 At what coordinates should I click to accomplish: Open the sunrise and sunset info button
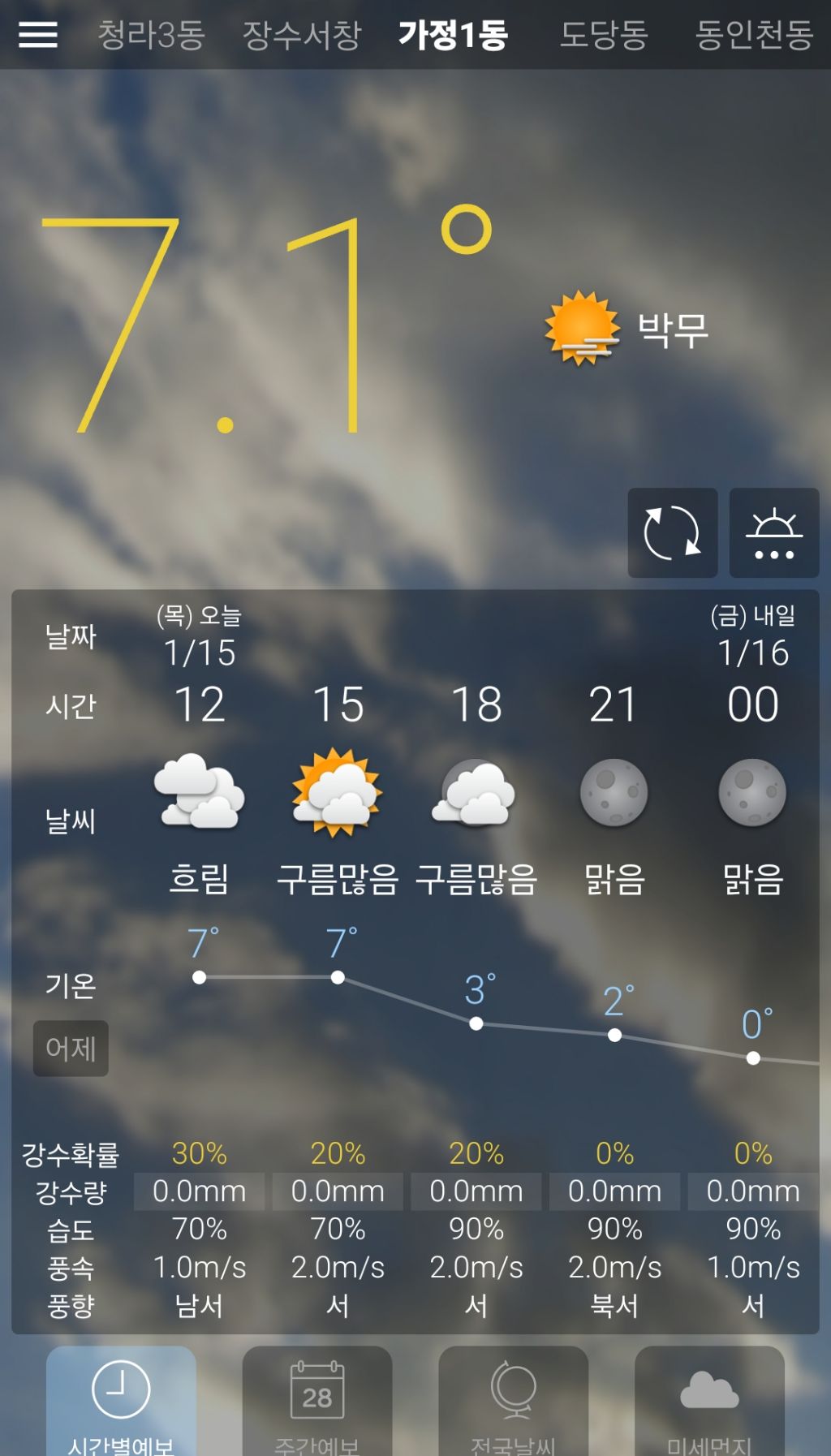coord(774,532)
